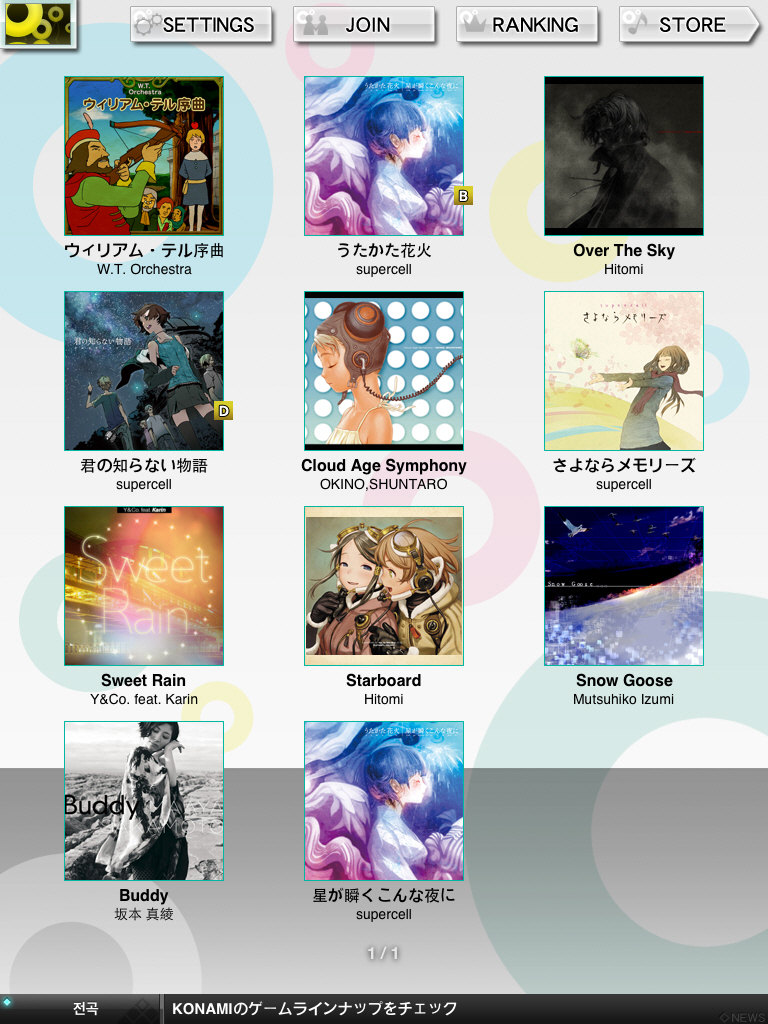Play Sweet Rain by Y&Co.
The height and width of the screenshot is (1024, 768).
[144, 586]
